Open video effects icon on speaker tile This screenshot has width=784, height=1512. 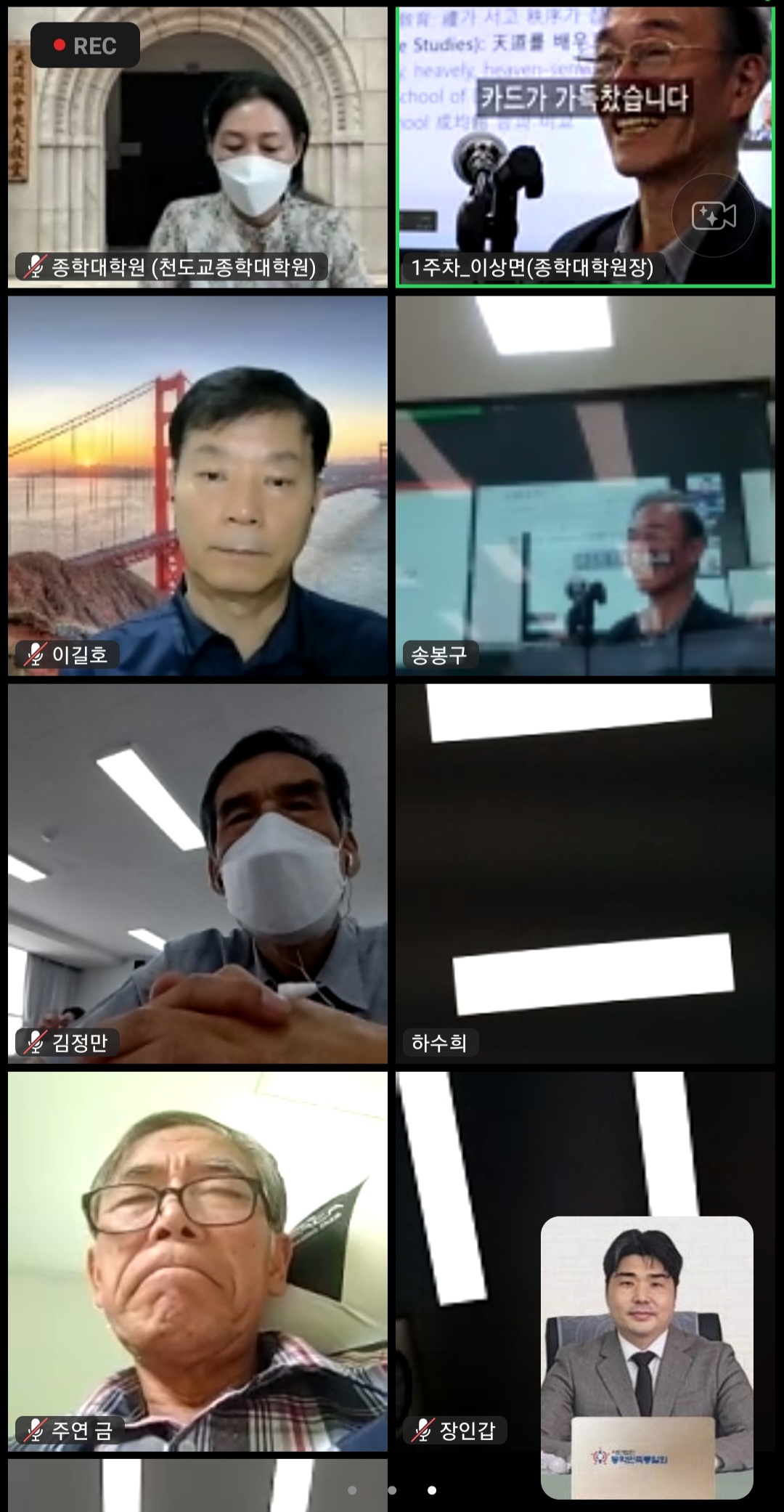[714, 216]
